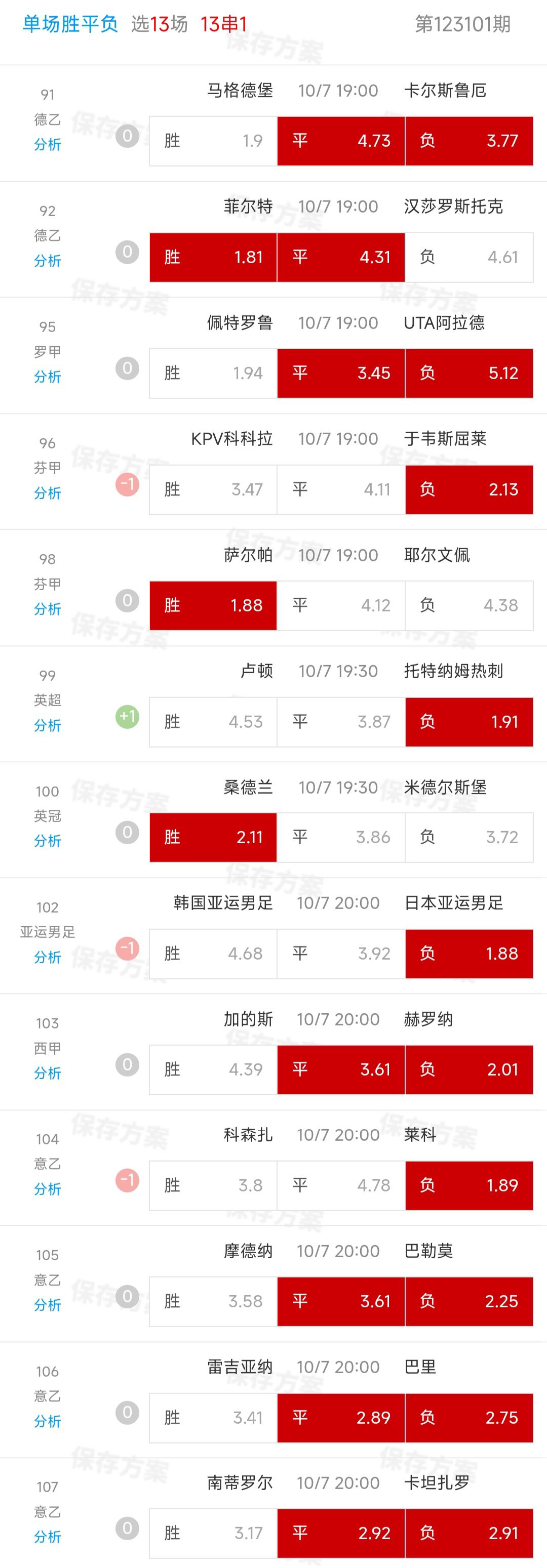Open 分析 for match 98 萨尔帕
The image size is (547, 1568).
pos(48,609)
